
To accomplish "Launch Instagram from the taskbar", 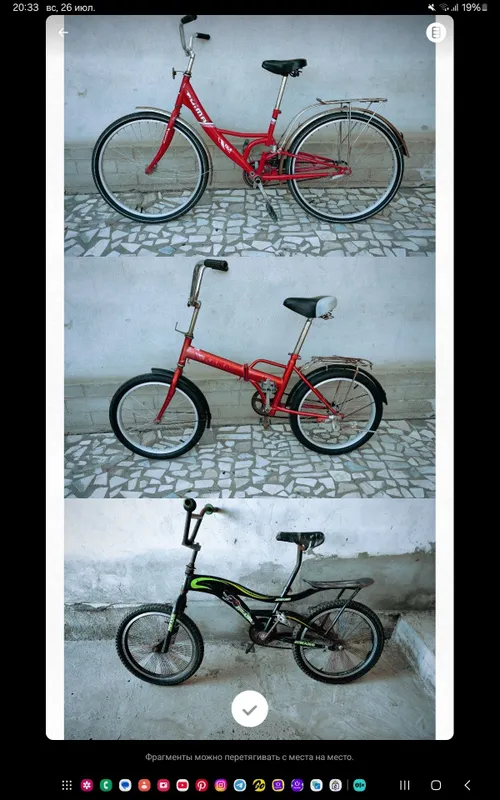I will click(221, 785).
